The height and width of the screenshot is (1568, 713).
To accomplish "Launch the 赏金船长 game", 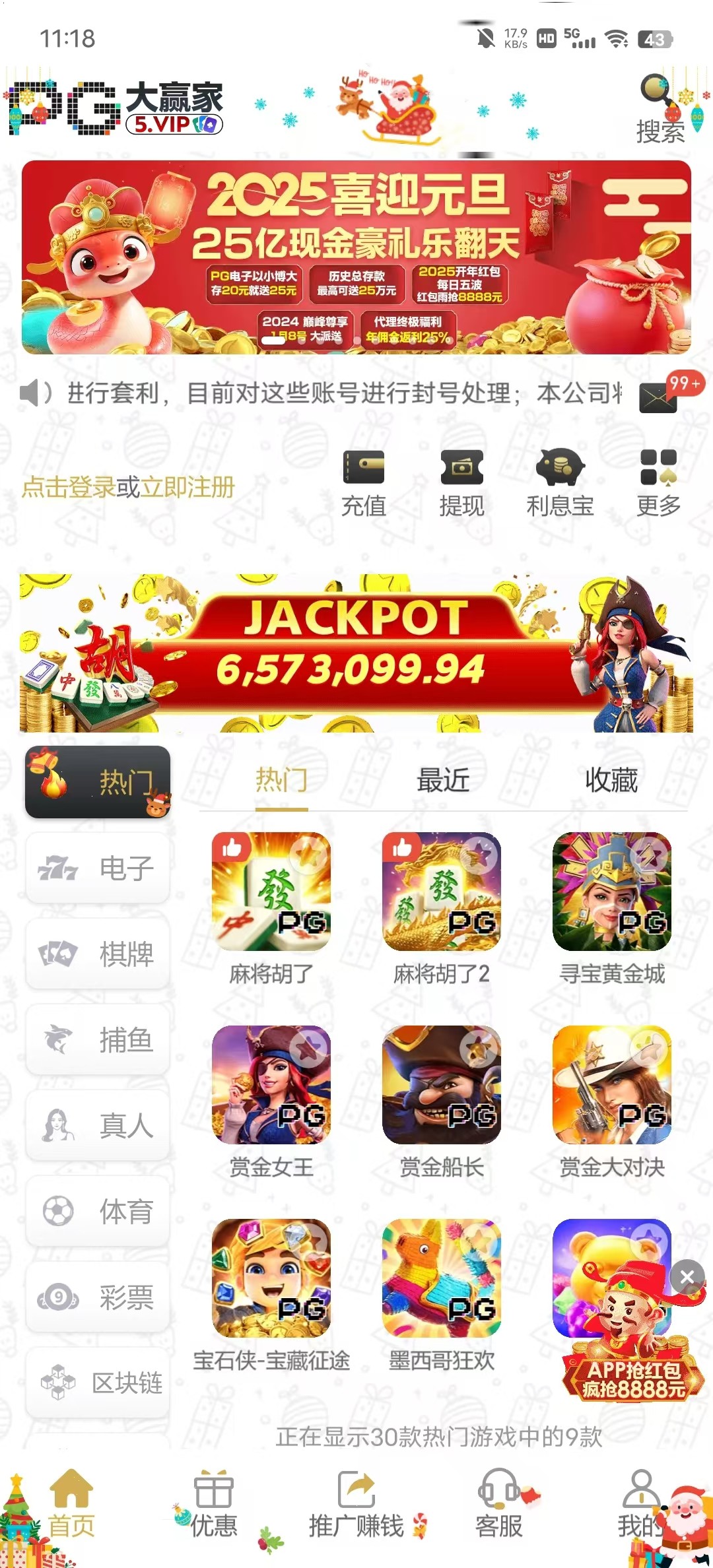I will tap(442, 1086).
